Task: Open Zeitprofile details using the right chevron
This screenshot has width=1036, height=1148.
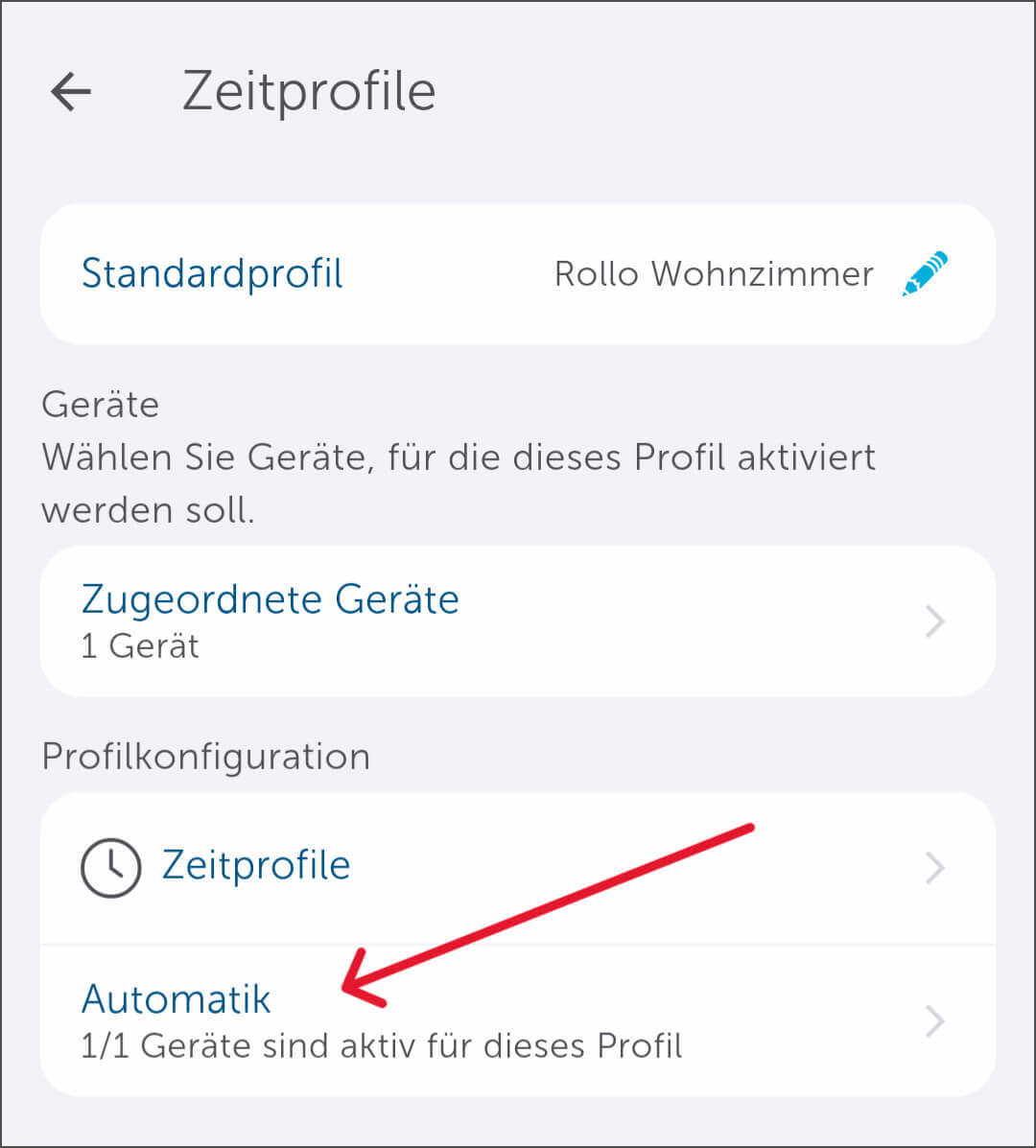Action: (x=934, y=866)
